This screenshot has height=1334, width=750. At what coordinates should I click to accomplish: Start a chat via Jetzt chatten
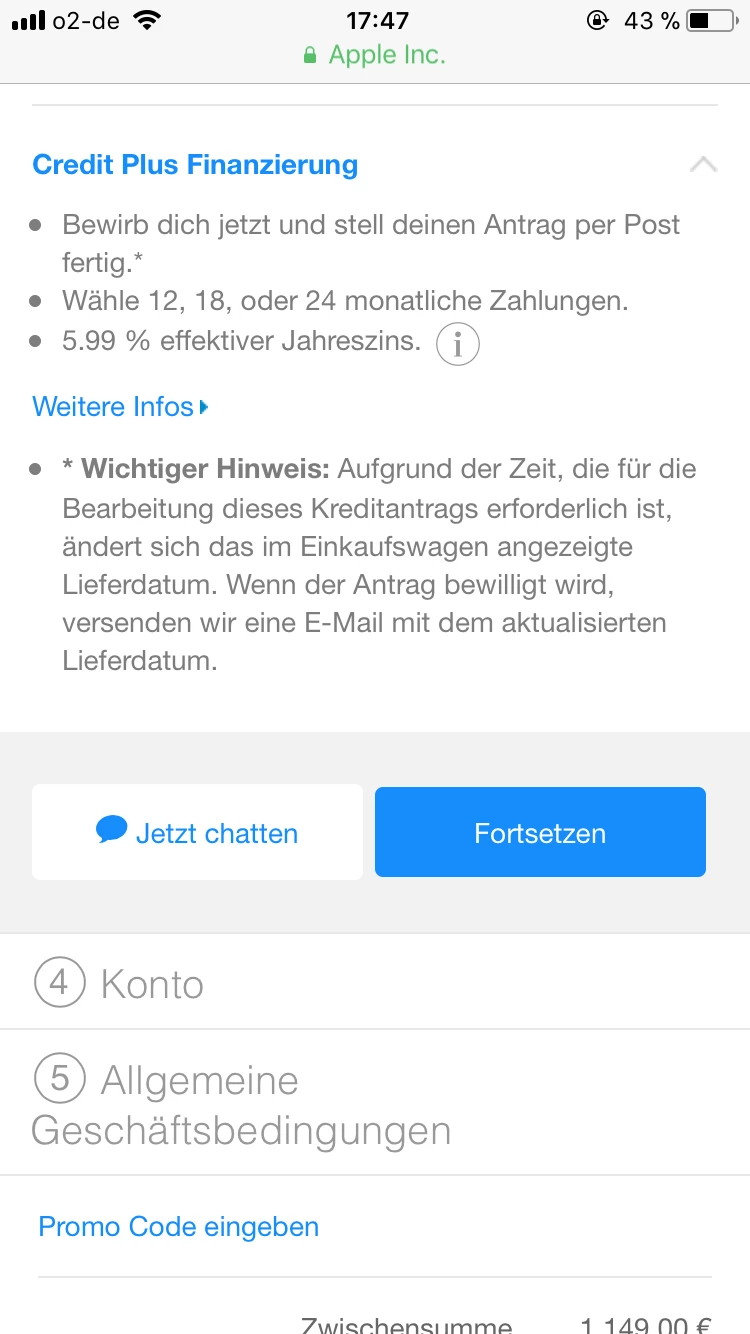197,833
